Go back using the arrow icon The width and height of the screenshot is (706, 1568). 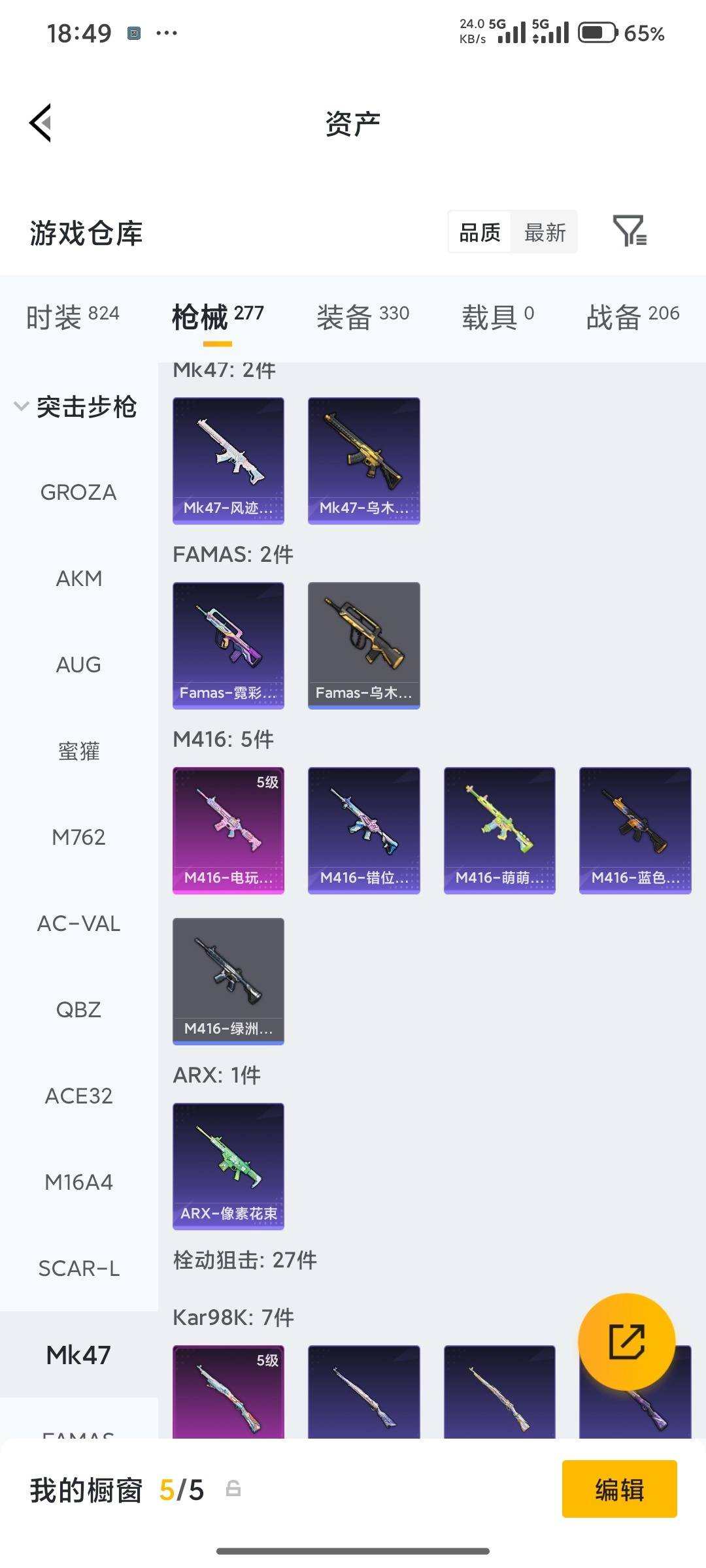click(41, 123)
